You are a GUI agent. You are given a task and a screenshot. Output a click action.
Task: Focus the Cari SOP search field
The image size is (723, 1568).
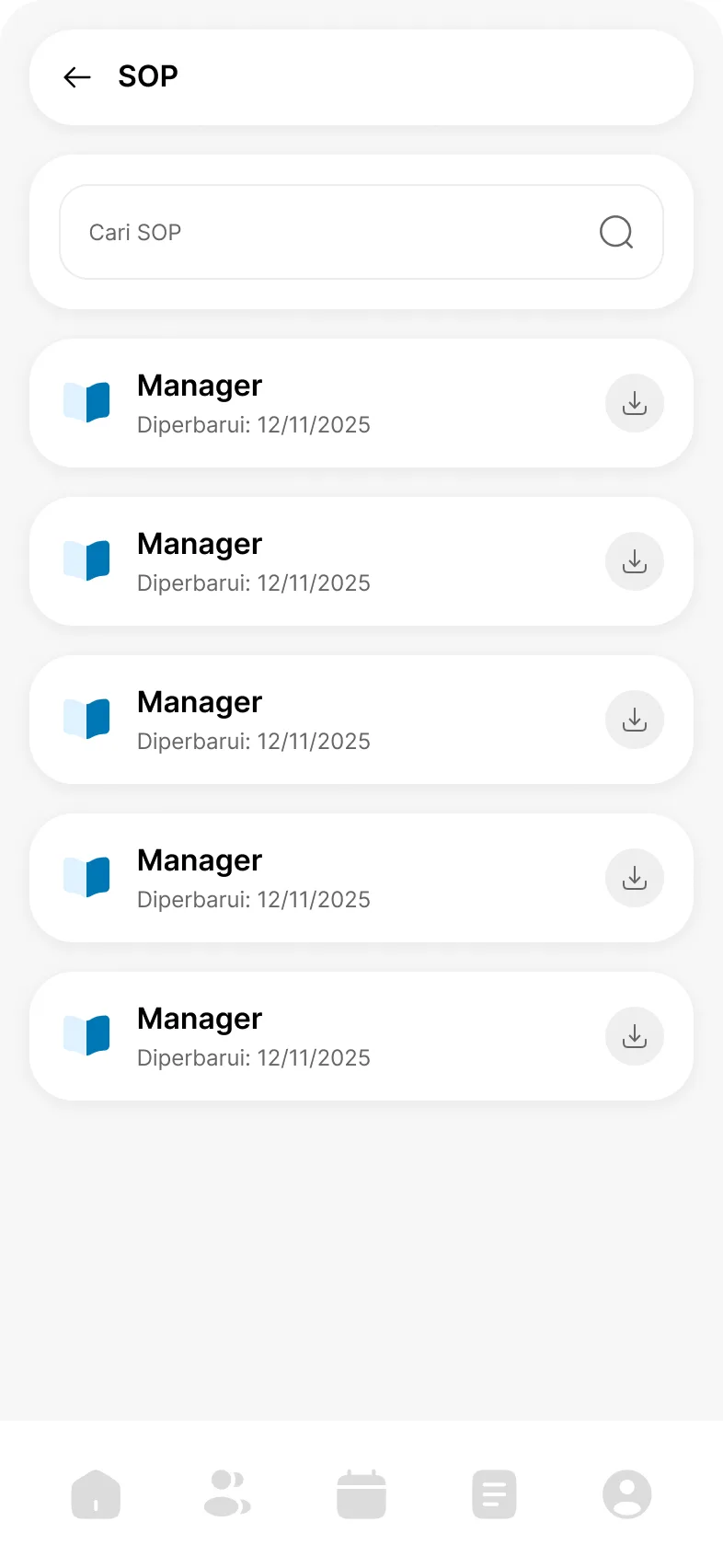tap(331, 232)
